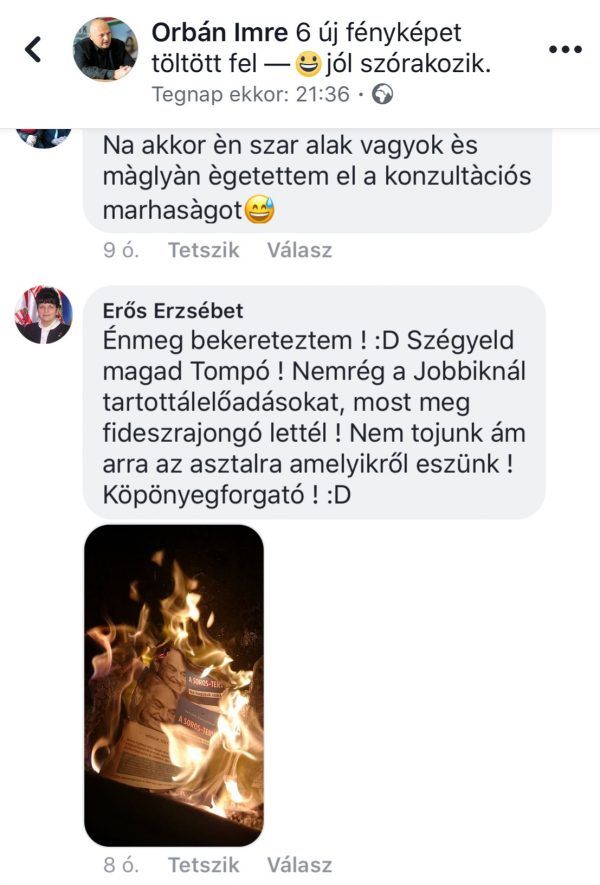This screenshot has height=885, width=600.
Task: Like the comment posted 9 ó. ago
Action: tap(203, 250)
